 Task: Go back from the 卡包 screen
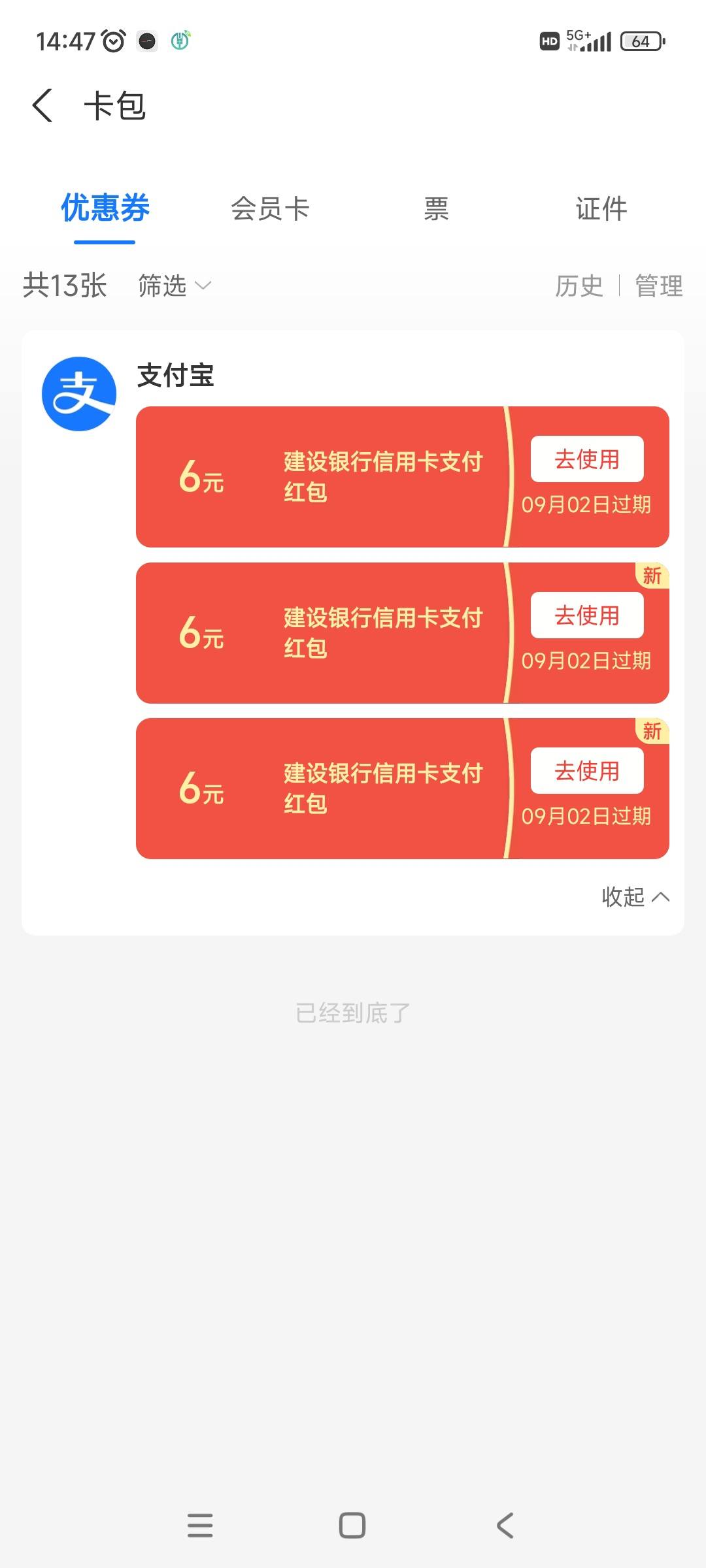[42, 106]
